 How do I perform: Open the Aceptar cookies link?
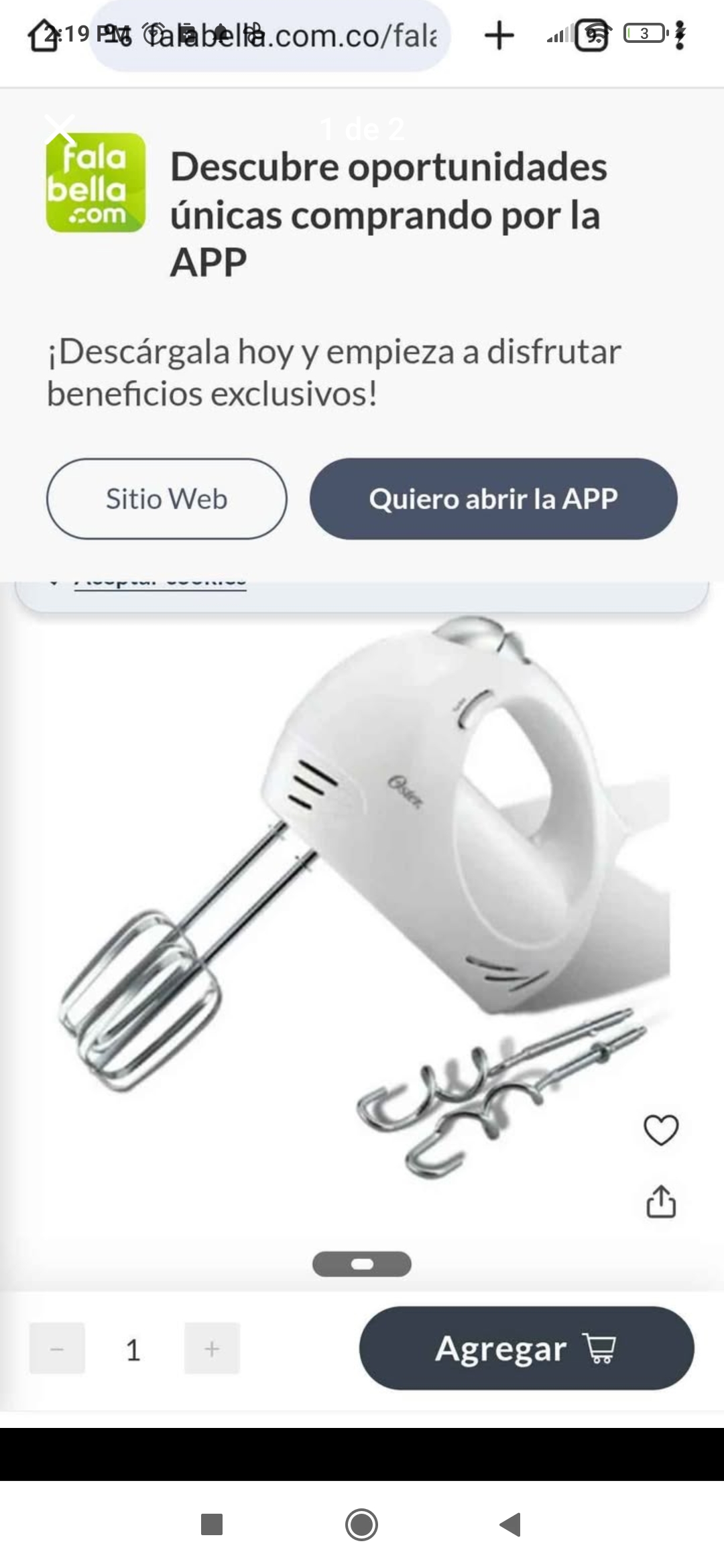pos(161,580)
